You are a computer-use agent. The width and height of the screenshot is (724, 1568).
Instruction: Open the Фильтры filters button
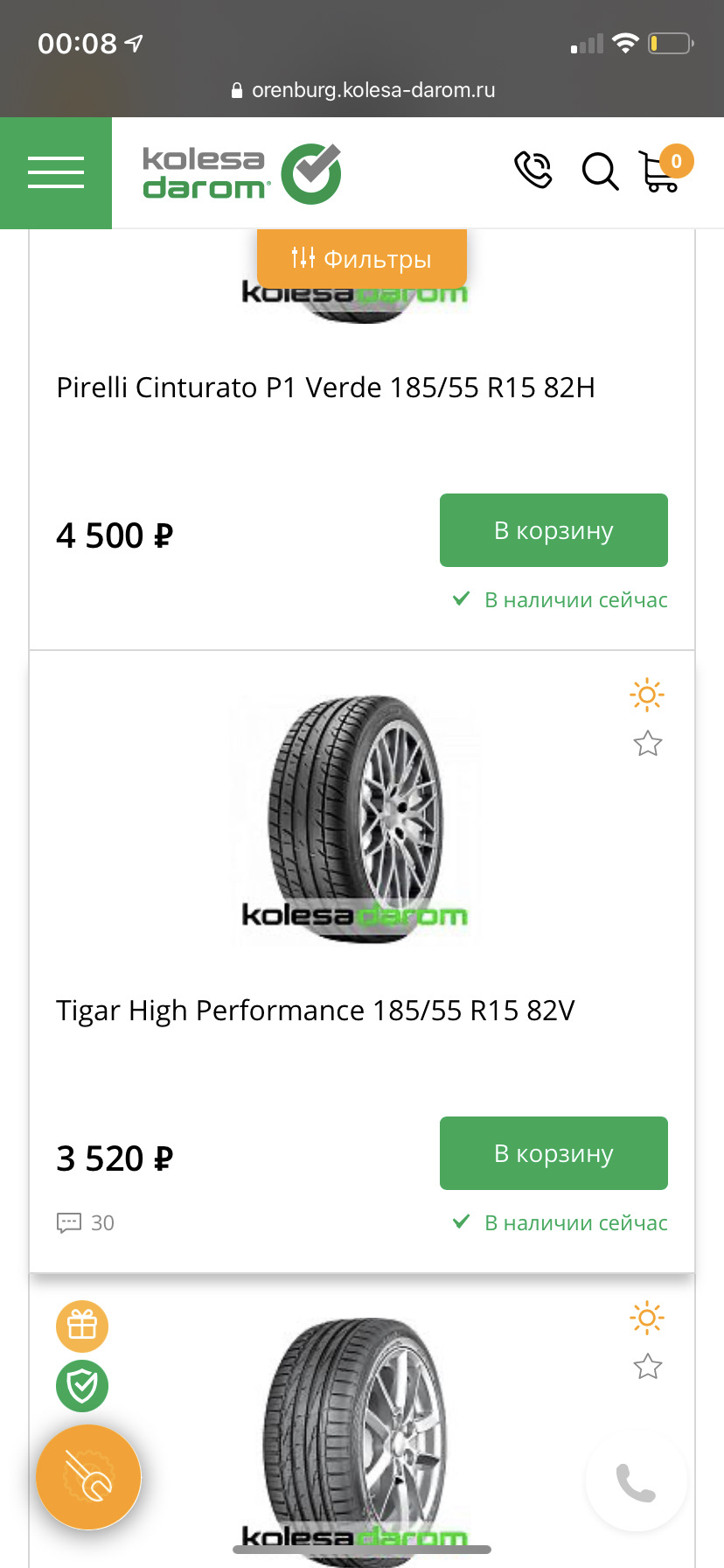[x=361, y=259]
